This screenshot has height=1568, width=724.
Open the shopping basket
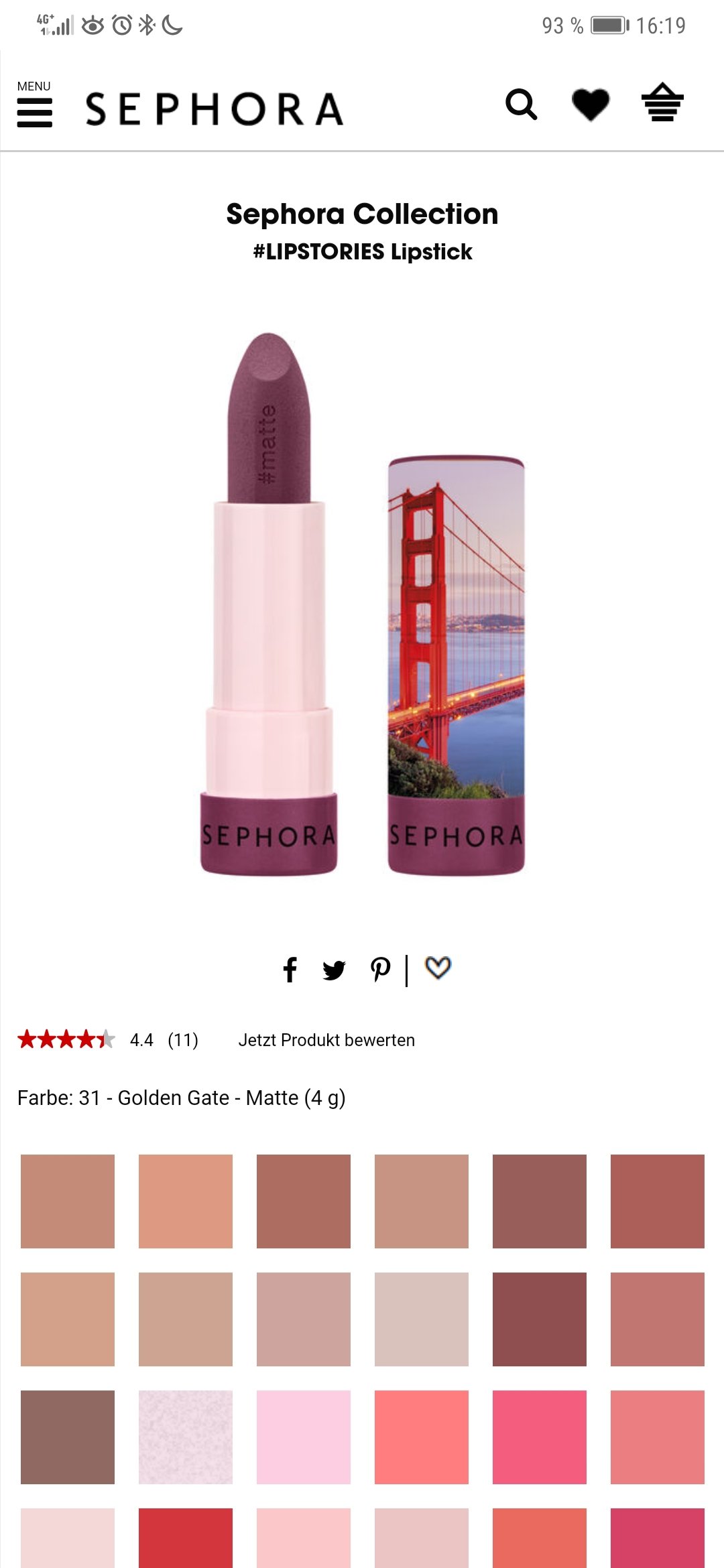click(662, 103)
